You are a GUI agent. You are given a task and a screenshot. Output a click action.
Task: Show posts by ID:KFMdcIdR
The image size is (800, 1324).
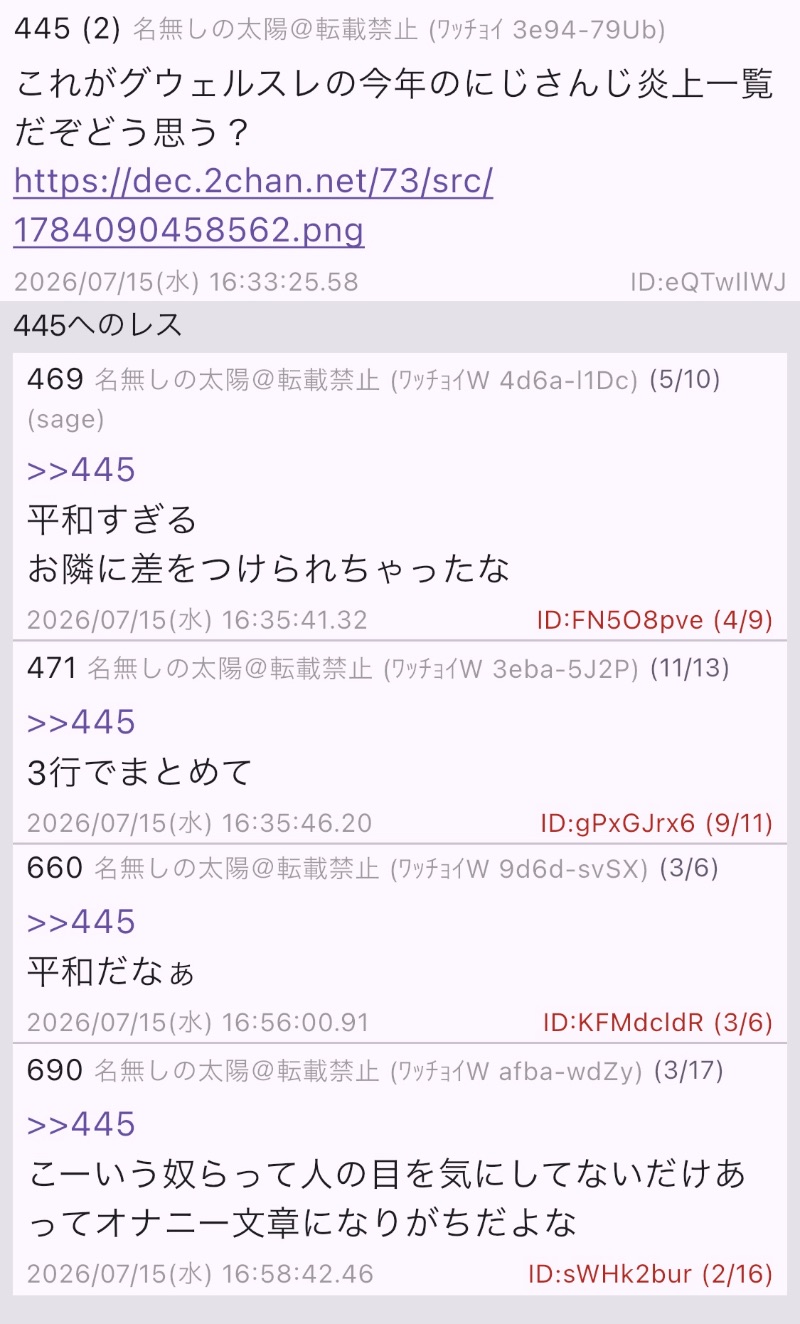point(658,1023)
